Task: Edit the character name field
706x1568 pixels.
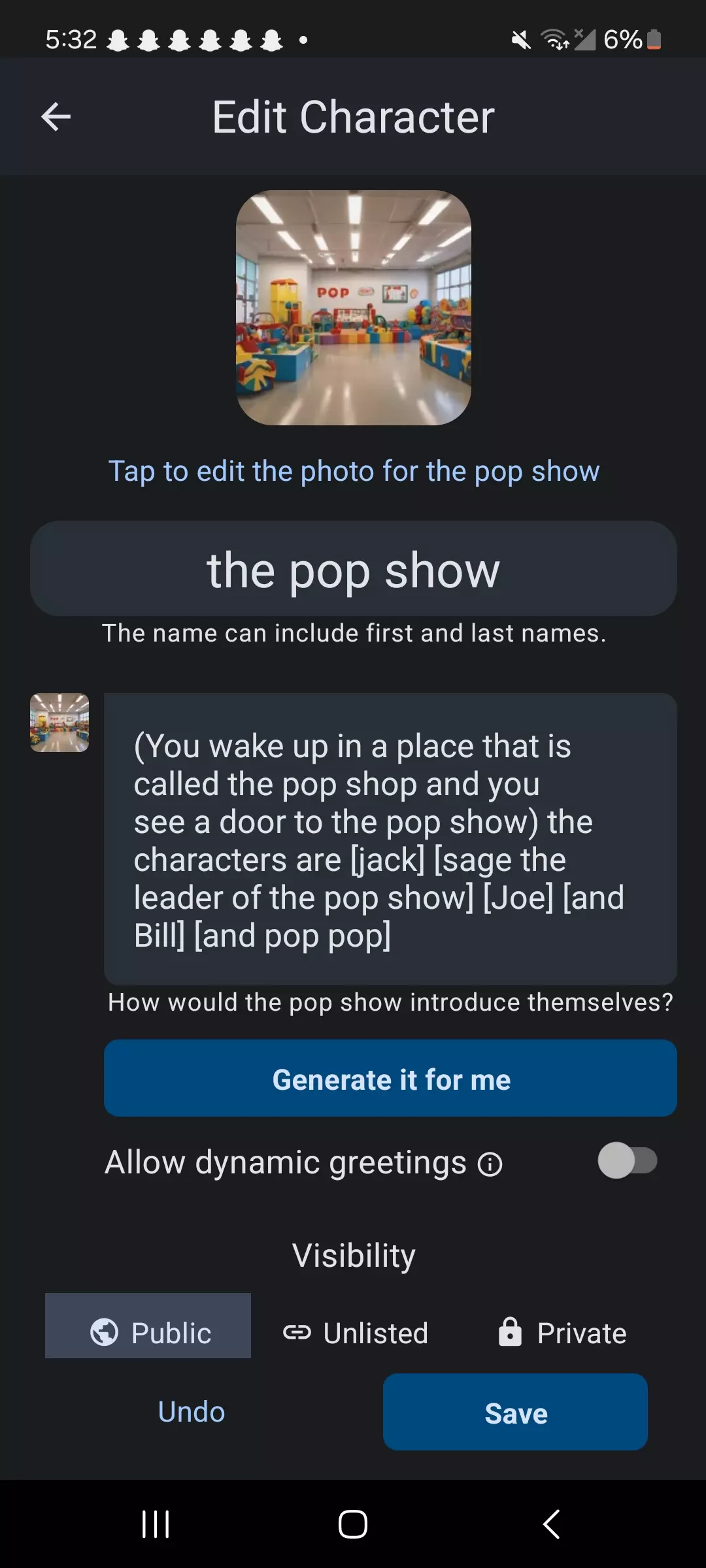Action: click(x=353, y=569)
